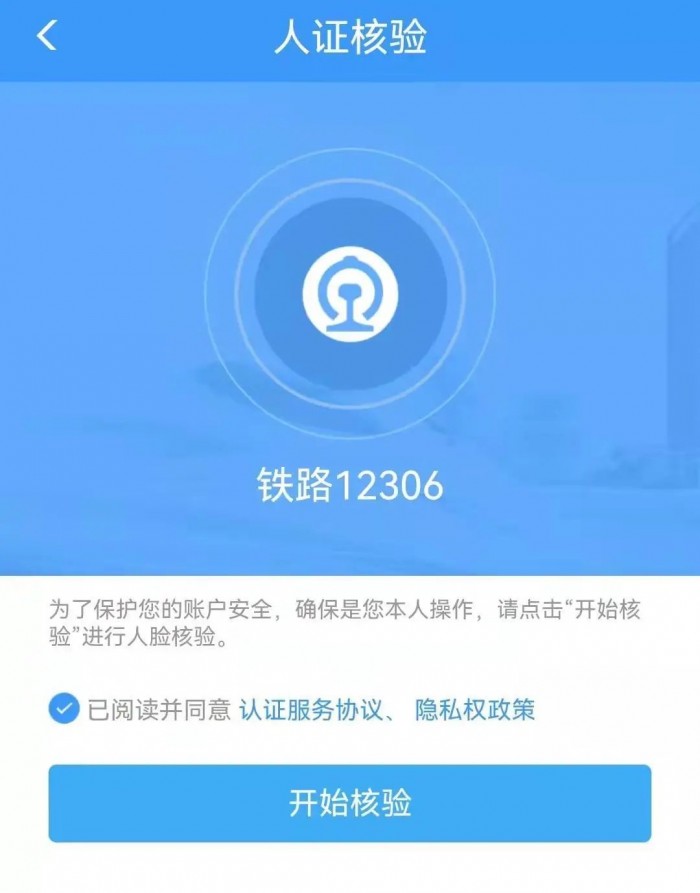
Task: Open the 认证服务协议 link
Action: pyautogui.click(x=310, y=710)
